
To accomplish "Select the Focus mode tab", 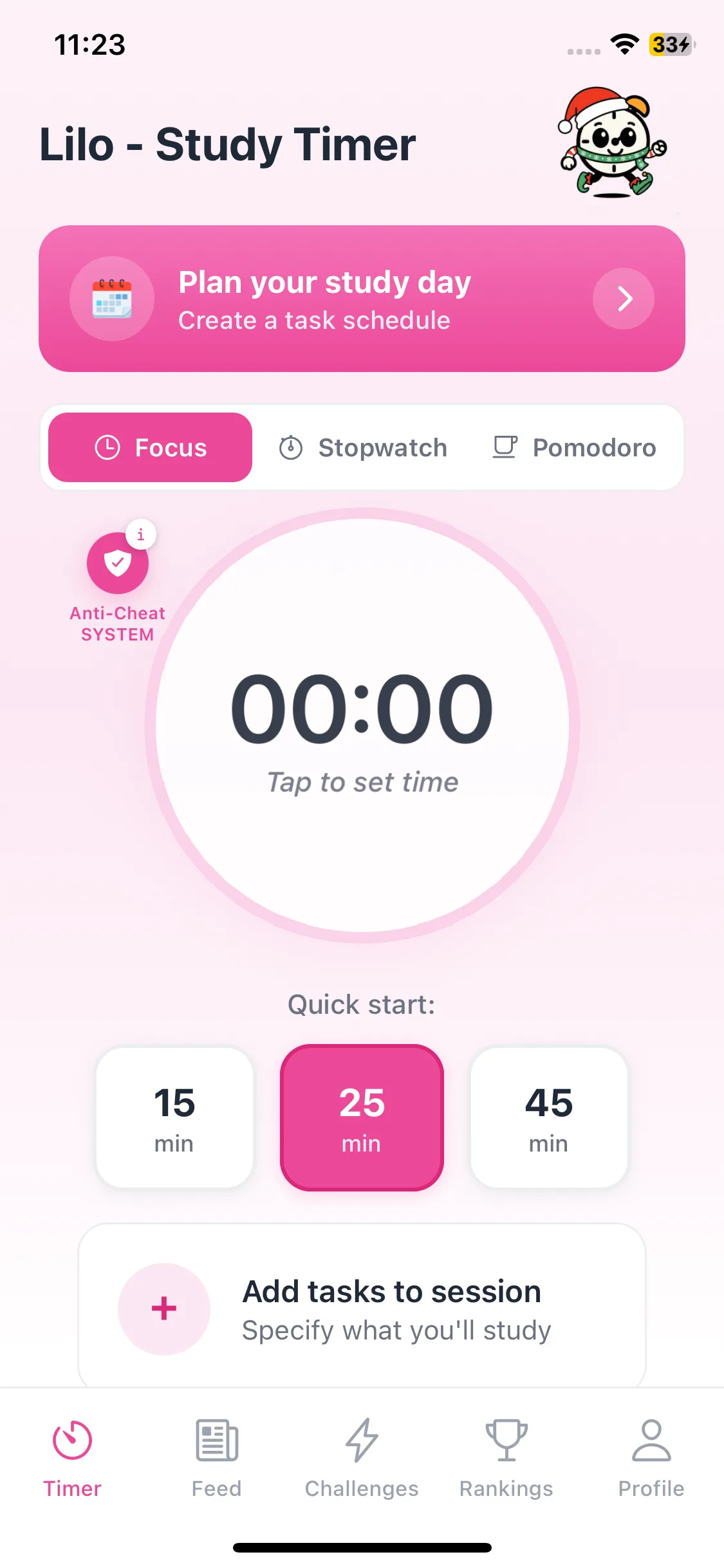I will pyautogui.click(x=151, y=447).
